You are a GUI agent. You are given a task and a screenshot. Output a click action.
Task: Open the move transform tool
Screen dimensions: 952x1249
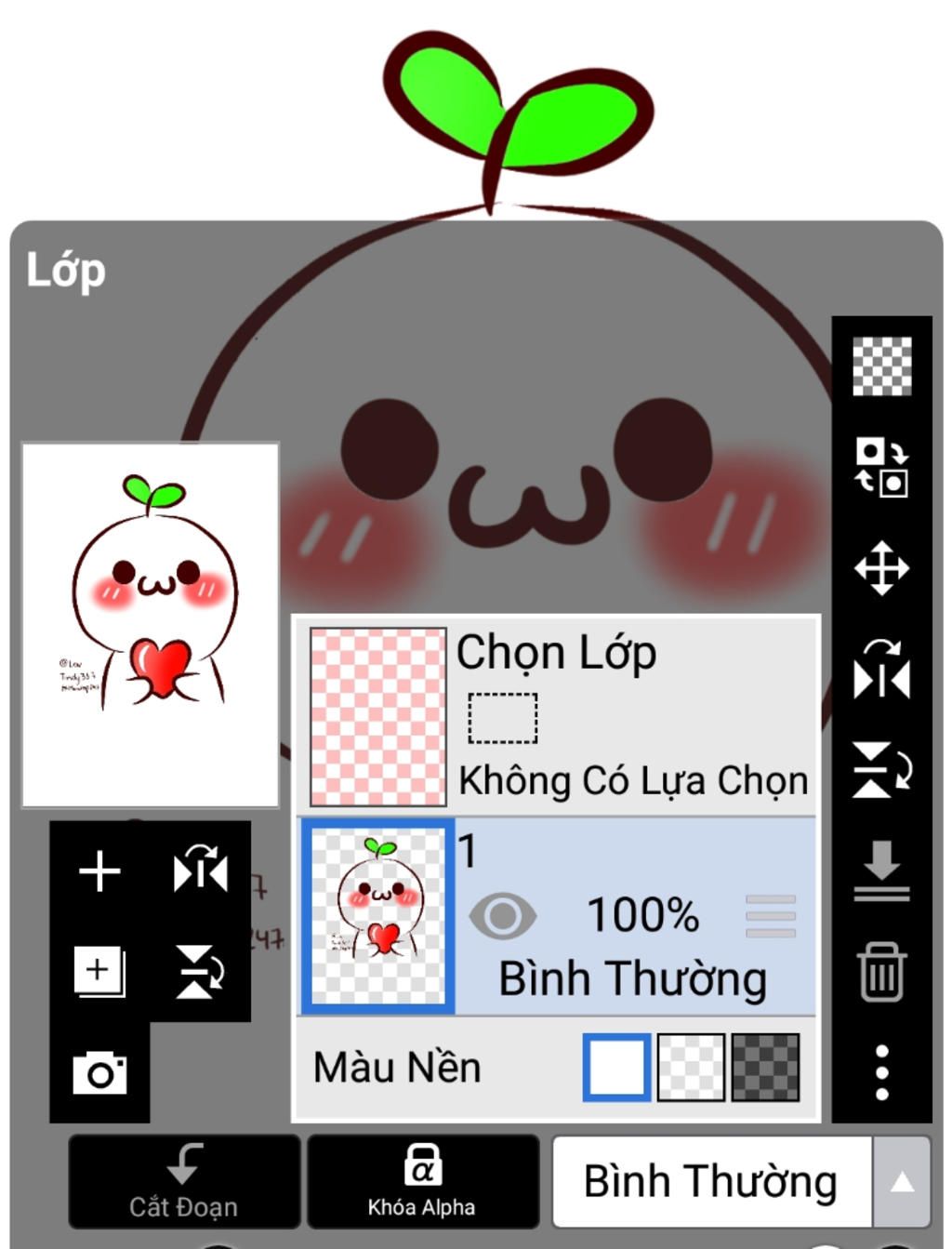pos(881,567)
